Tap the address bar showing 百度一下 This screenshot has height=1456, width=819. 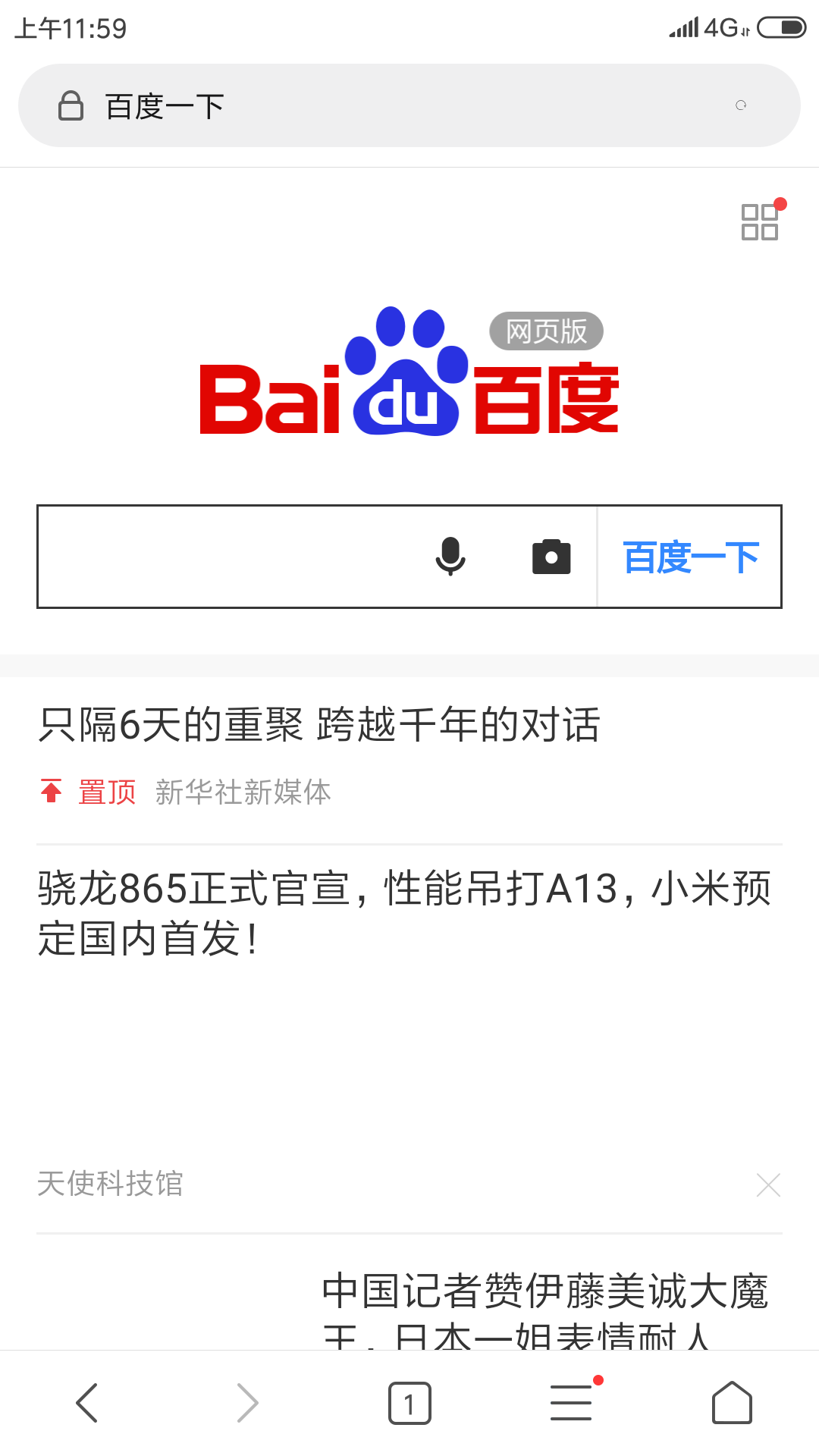(379, 106)
